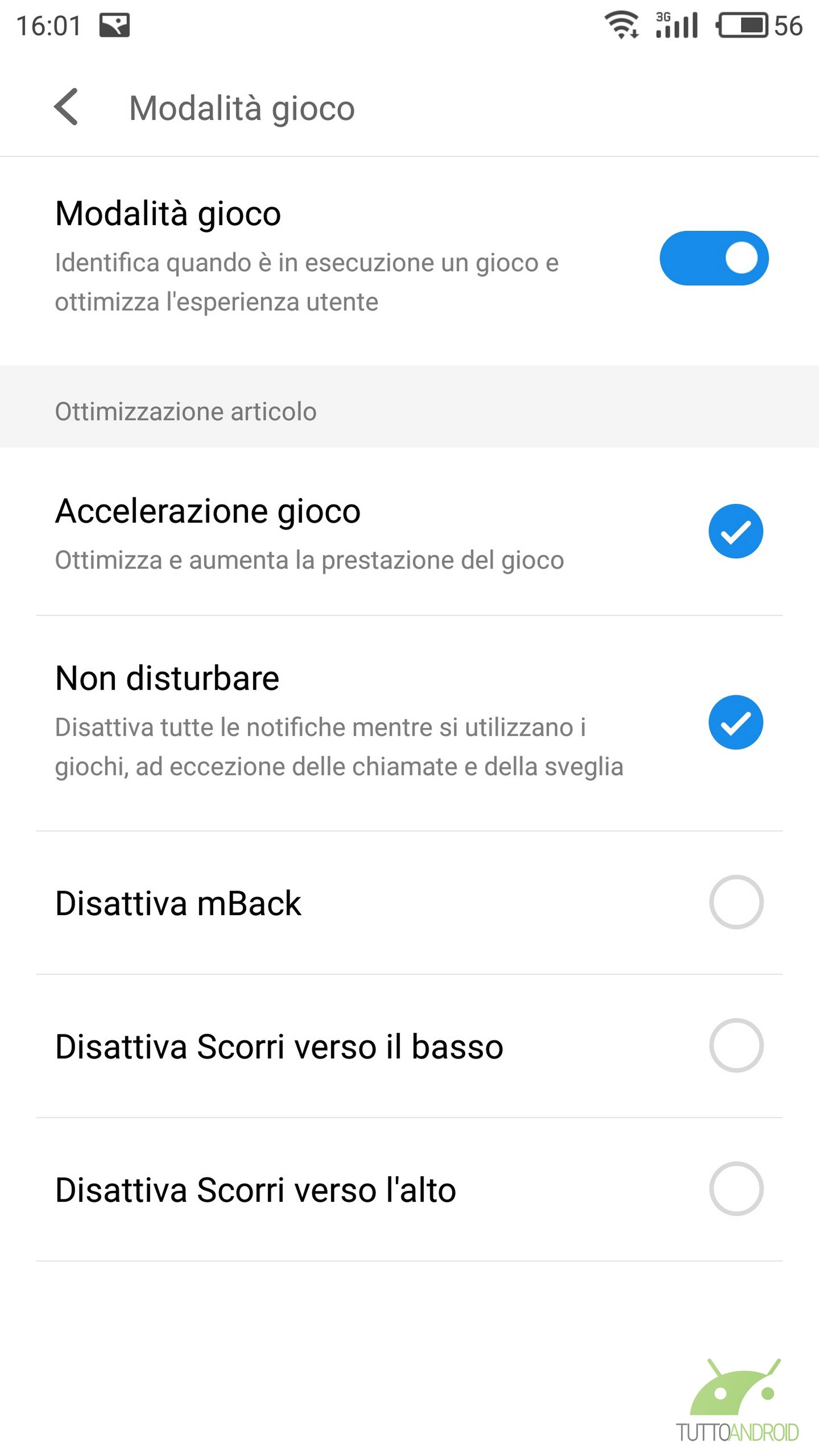Enable Disattiva mBack
This screenshot has height=1456, width=819.
point(736,902)
